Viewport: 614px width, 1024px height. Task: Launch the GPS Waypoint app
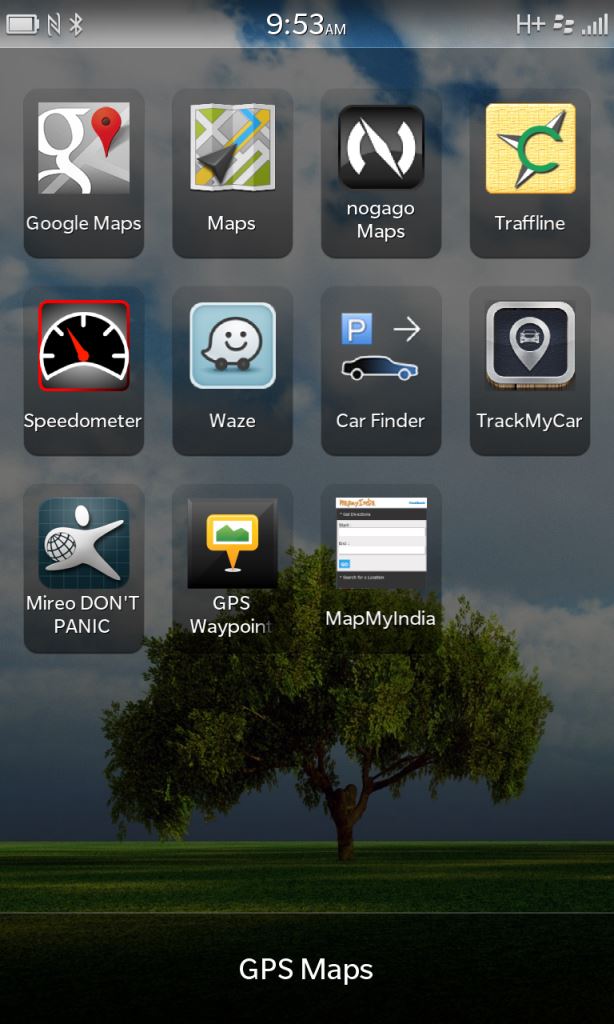[232, 545]
